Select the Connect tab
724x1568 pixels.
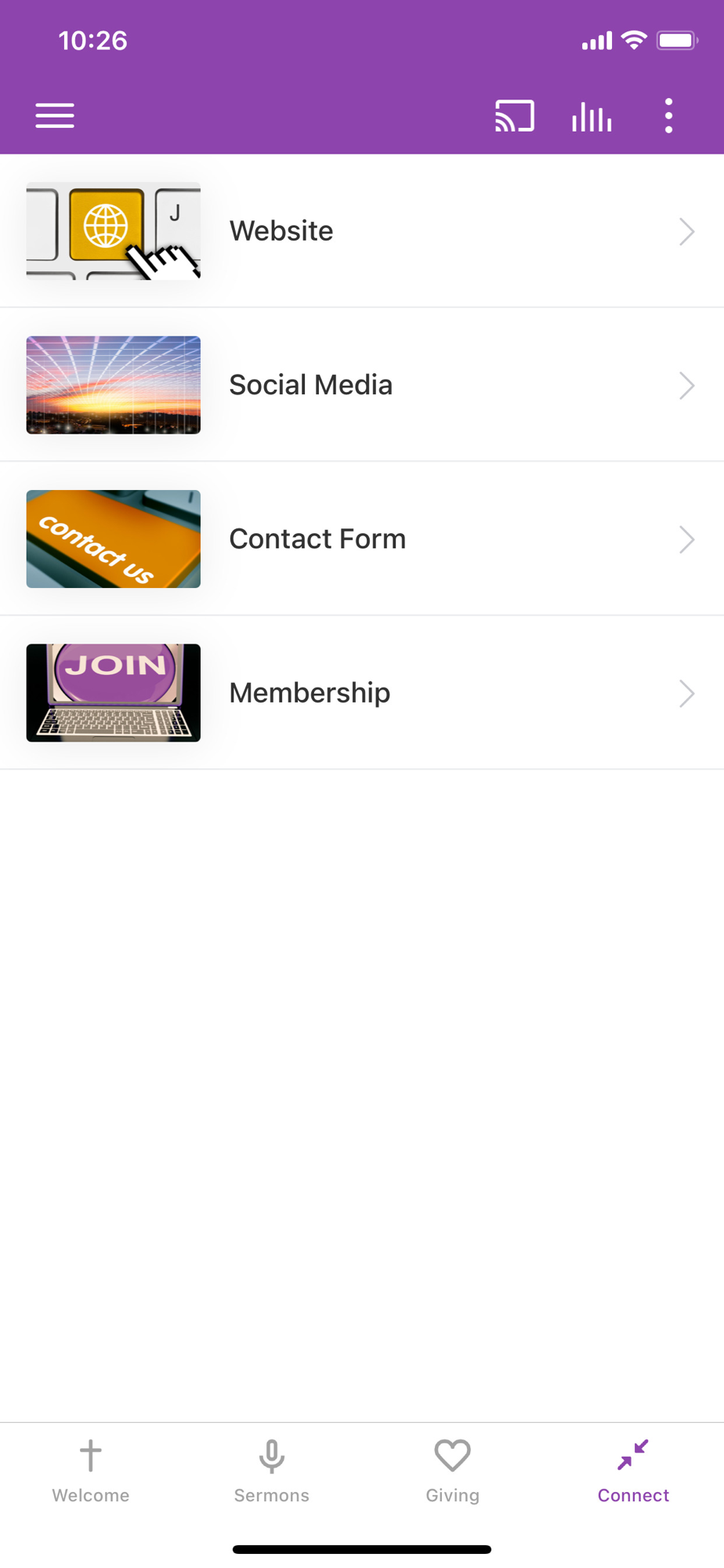coord(633,1472)
